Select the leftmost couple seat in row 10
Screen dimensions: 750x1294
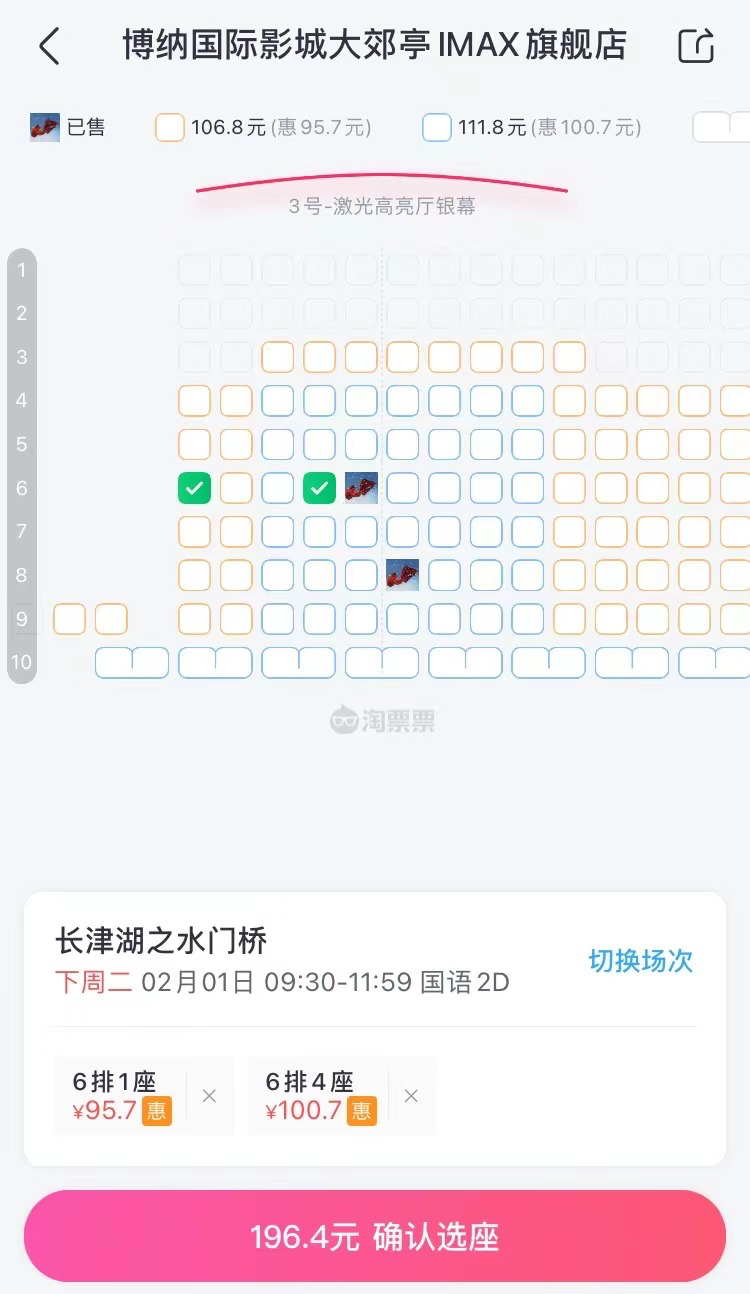click(132, 662)
